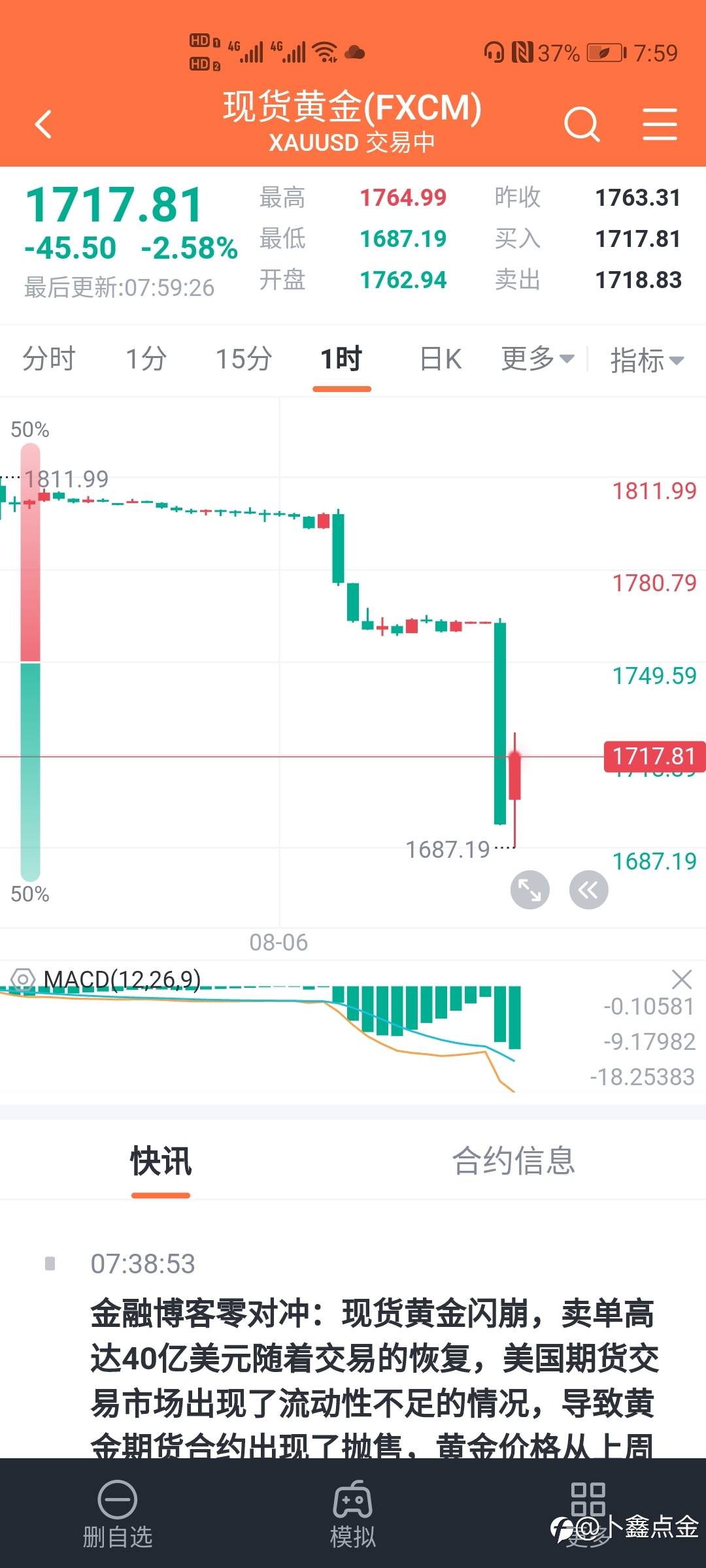Open the 07:38:53 flash news item

click(x=373, y=1352)
